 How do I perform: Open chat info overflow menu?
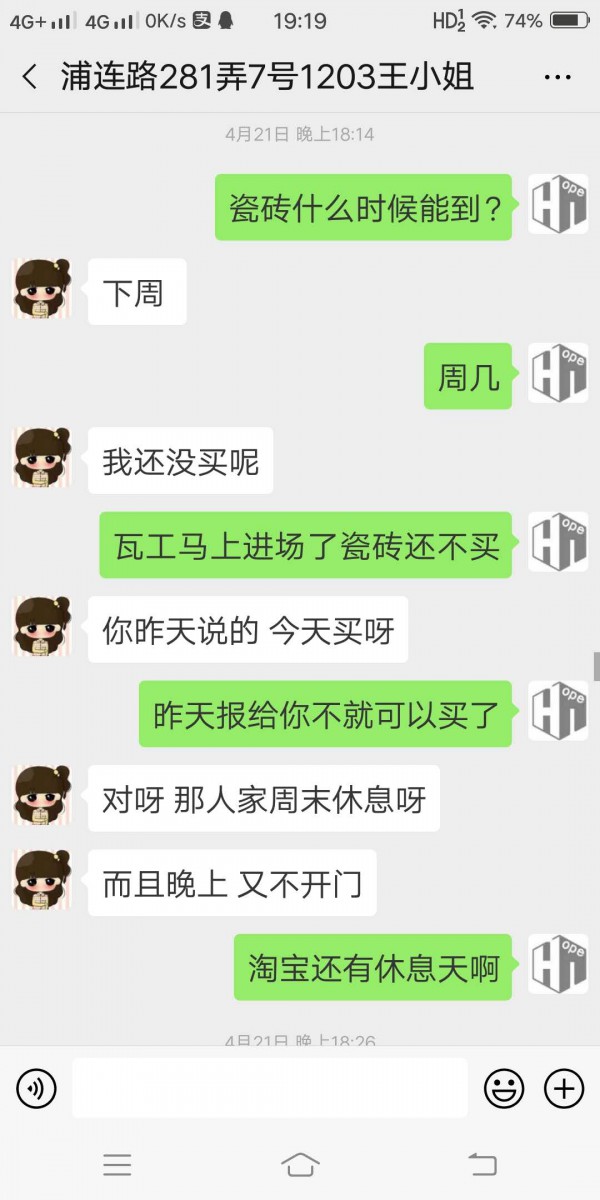point(557,77)
